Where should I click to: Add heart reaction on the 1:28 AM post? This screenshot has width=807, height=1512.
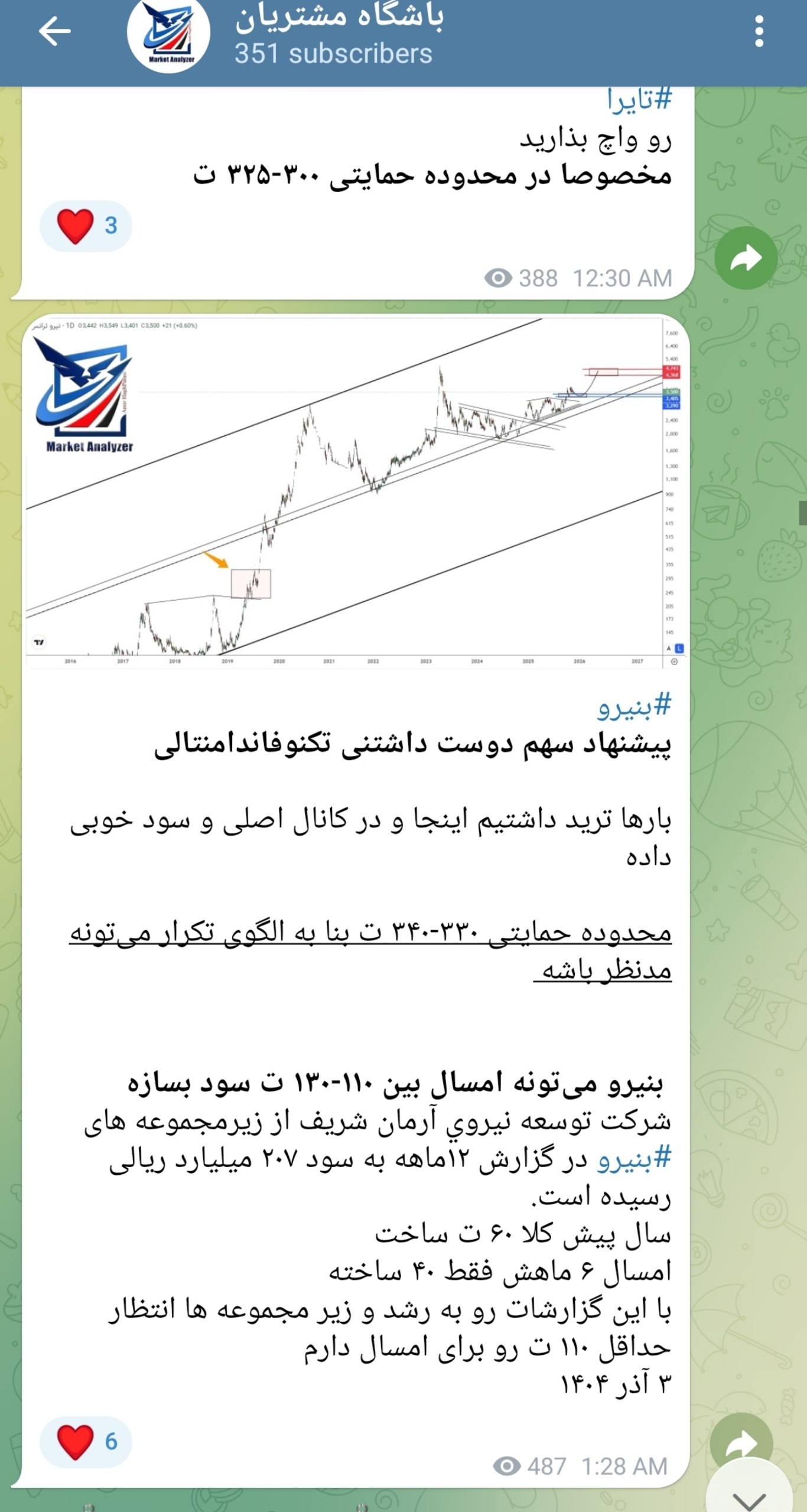tap(86, 1442)
